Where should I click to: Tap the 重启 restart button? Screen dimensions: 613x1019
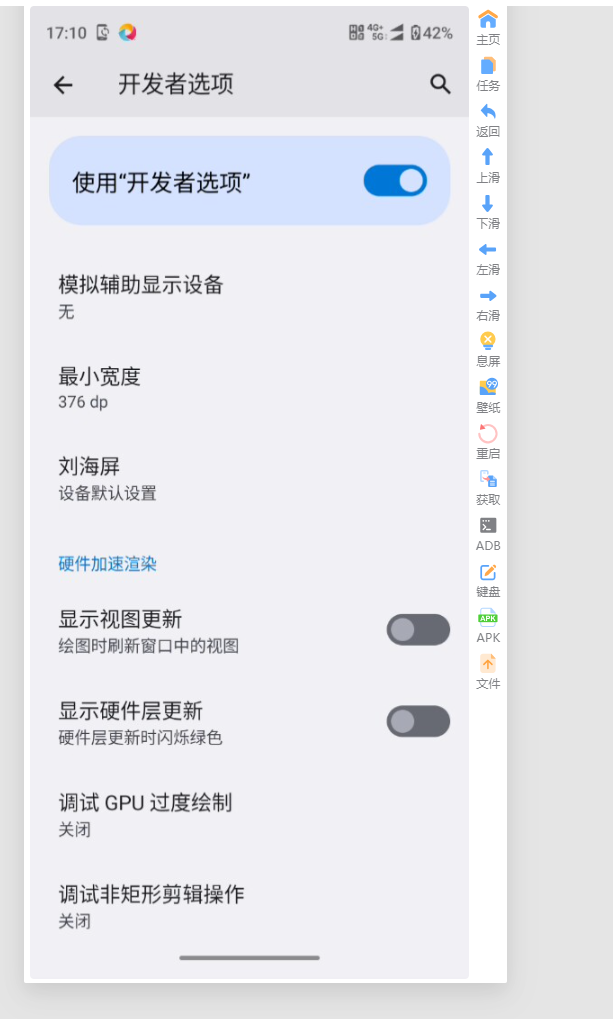(488, 441)
